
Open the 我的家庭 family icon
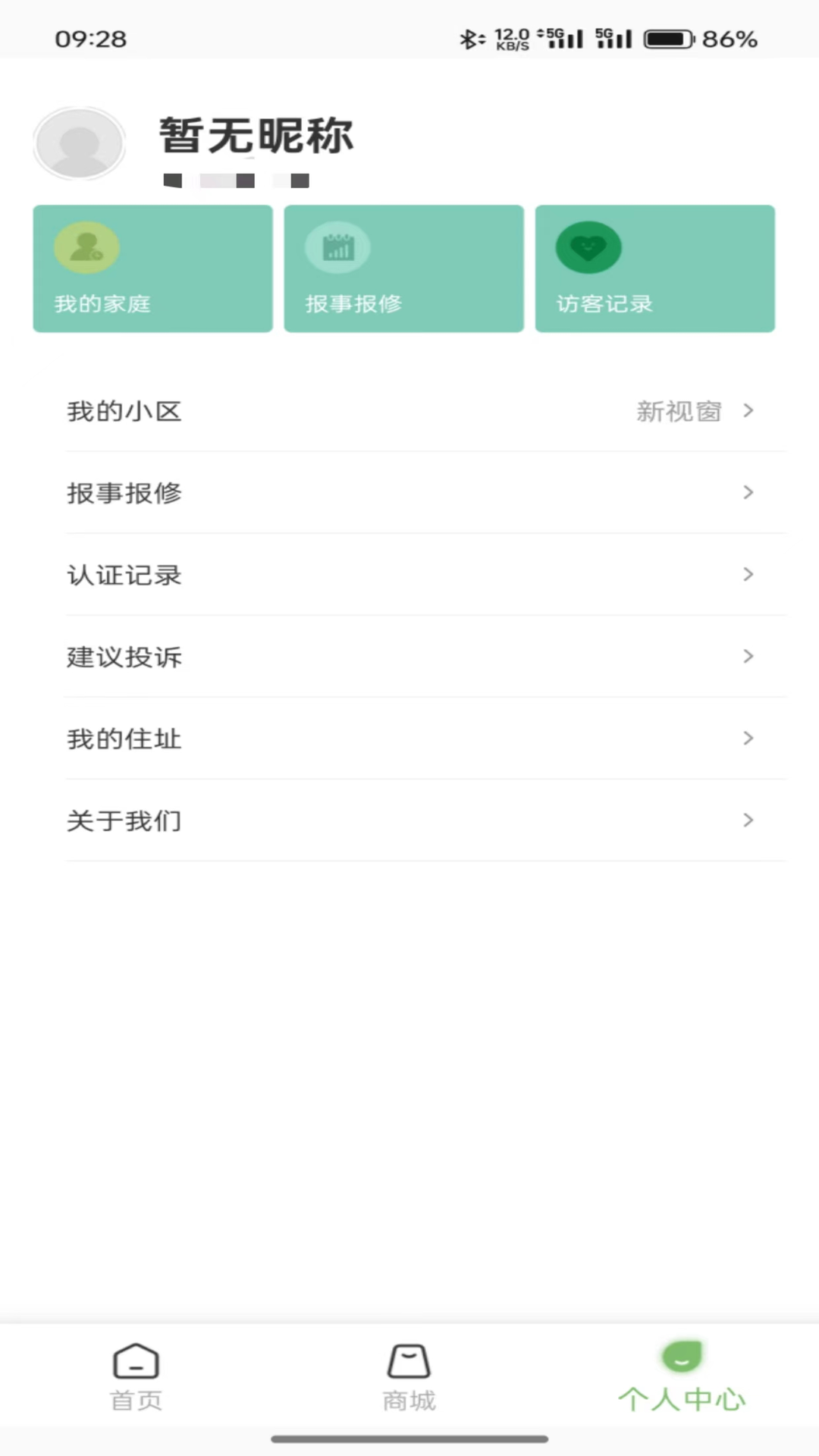(x=86, y=246)
